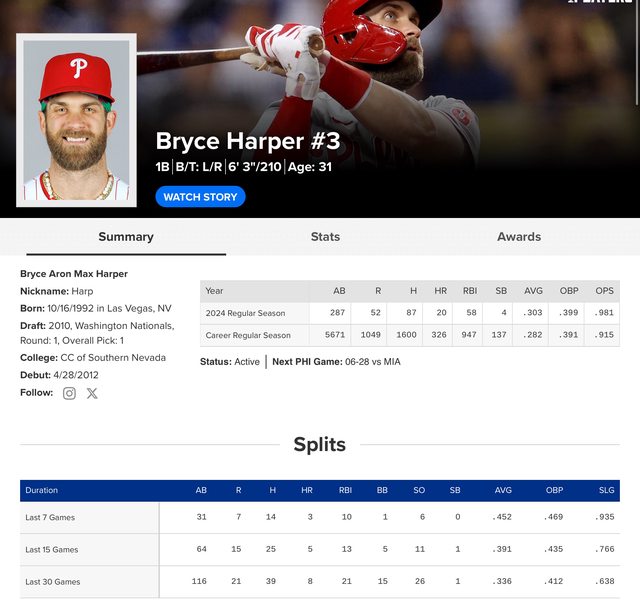This screenshot has height=607, width=640.
Task: Tap the Watch Story button
Action: (200, 197)
